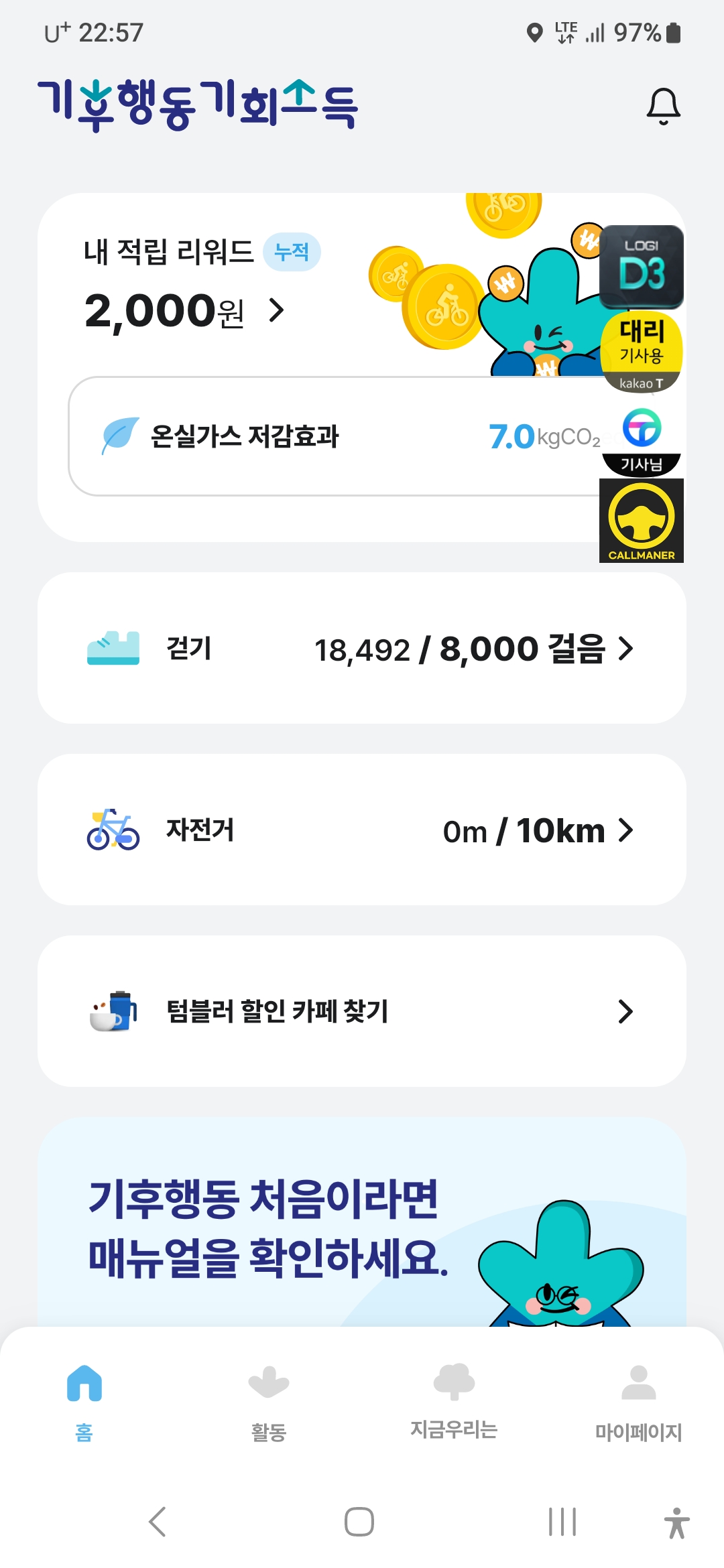The height and width of the screenshot is (1568, 724).
Task: Open 텀블러 할인 카페 찾기
Action: pyautogui.click(x=361, y=1011)
